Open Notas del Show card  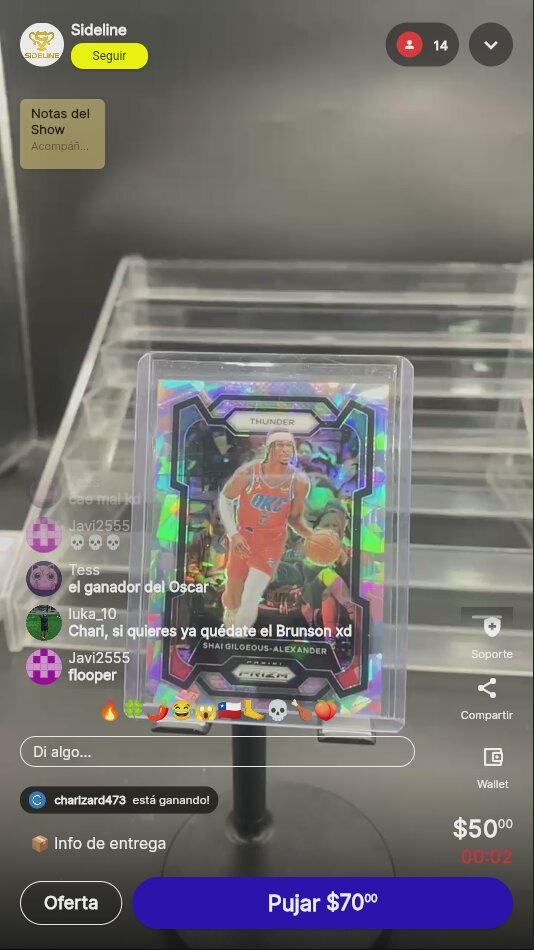[62, 134]
